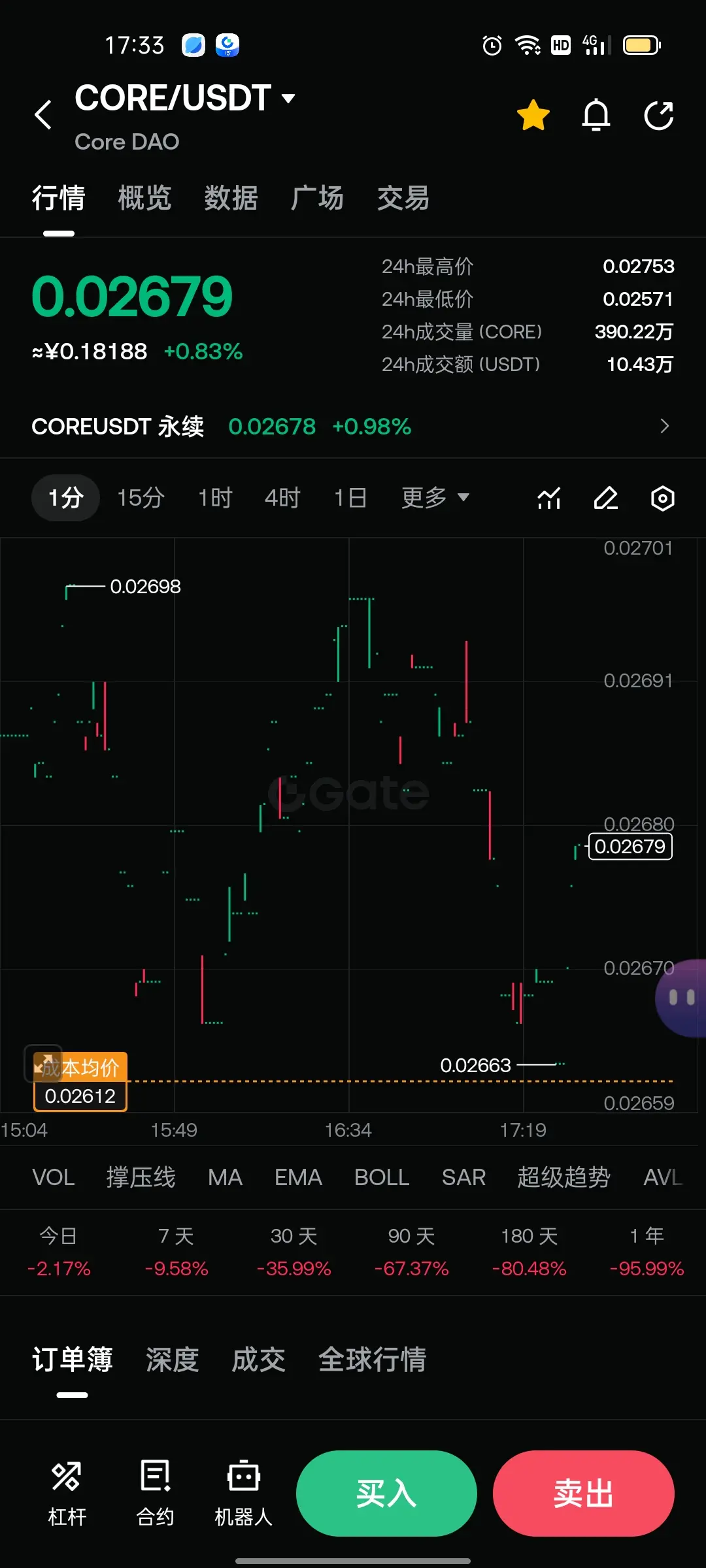Tap the green 买入 button
Screen dimensions: 706x1568
point(386,1494)
